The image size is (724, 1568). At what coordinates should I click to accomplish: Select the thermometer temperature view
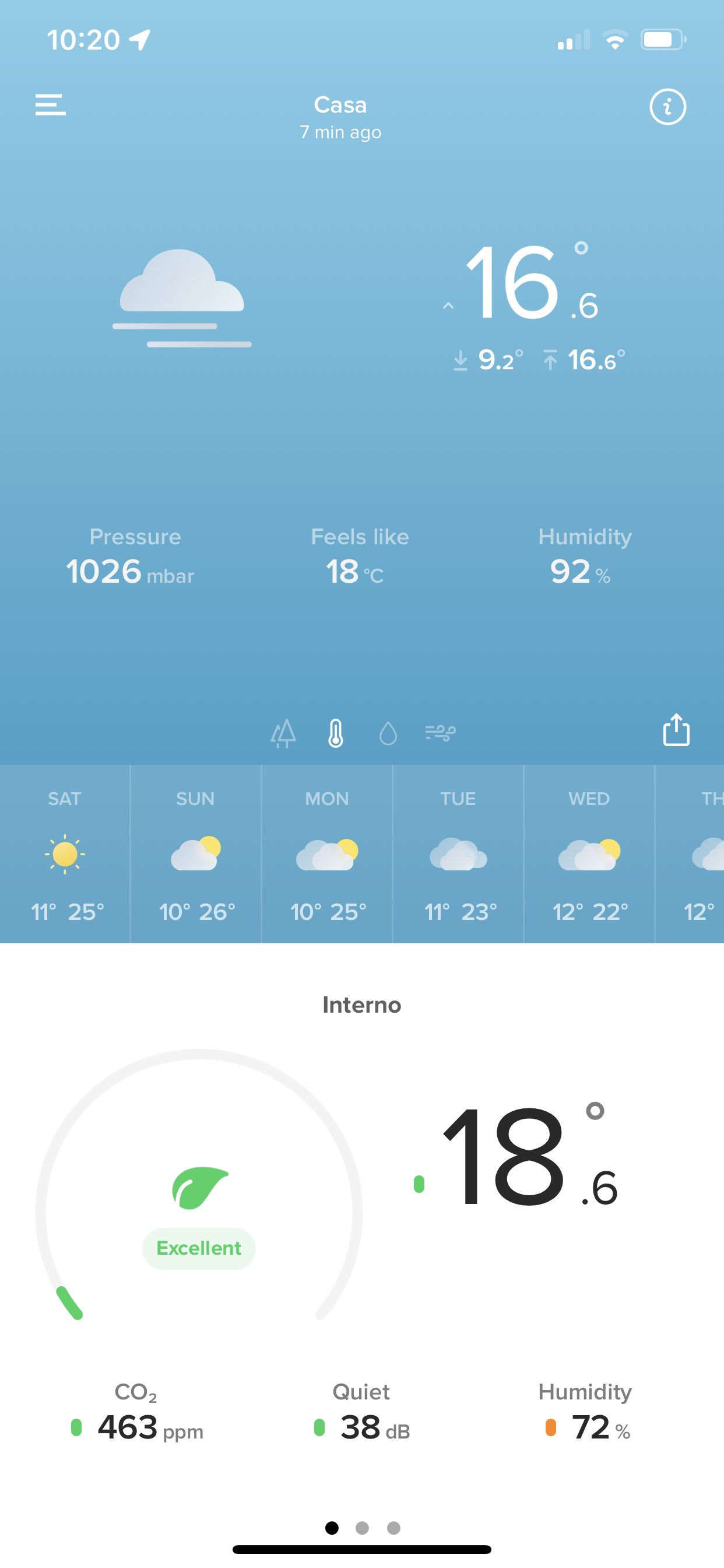pyautogui.click(x=336, y=732)
